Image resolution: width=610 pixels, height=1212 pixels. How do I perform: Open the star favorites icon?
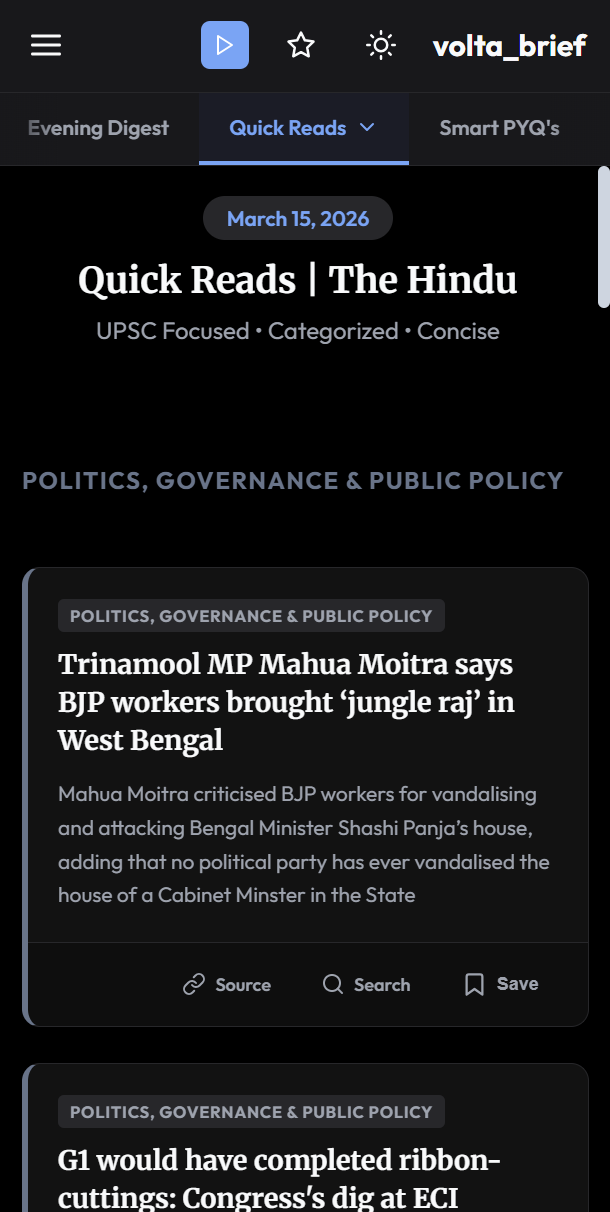(x=301, y=45)
